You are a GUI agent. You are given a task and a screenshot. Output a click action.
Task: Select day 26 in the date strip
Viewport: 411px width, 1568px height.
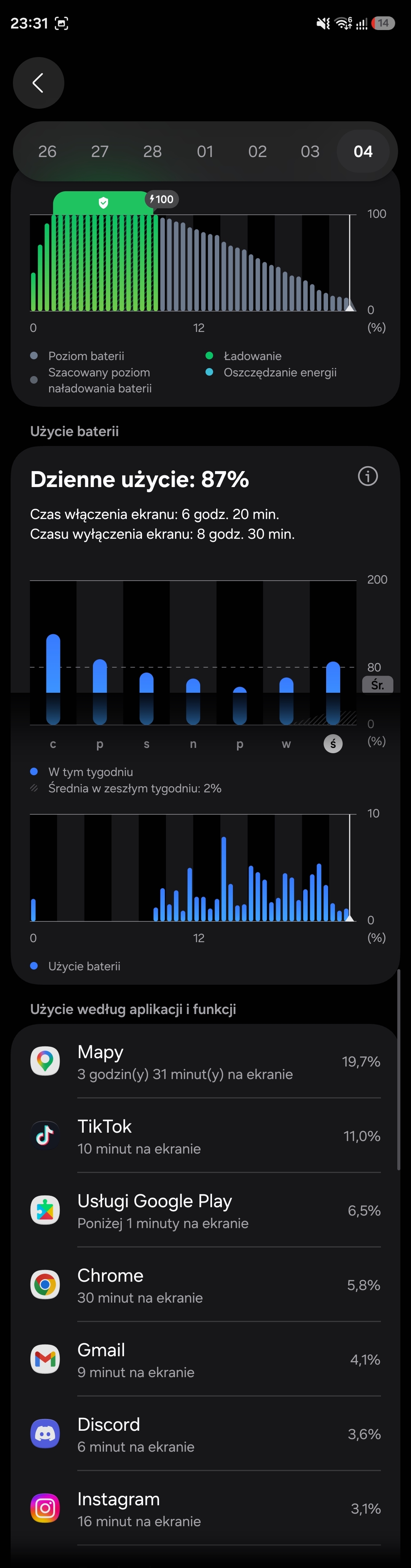click(48, 152)
